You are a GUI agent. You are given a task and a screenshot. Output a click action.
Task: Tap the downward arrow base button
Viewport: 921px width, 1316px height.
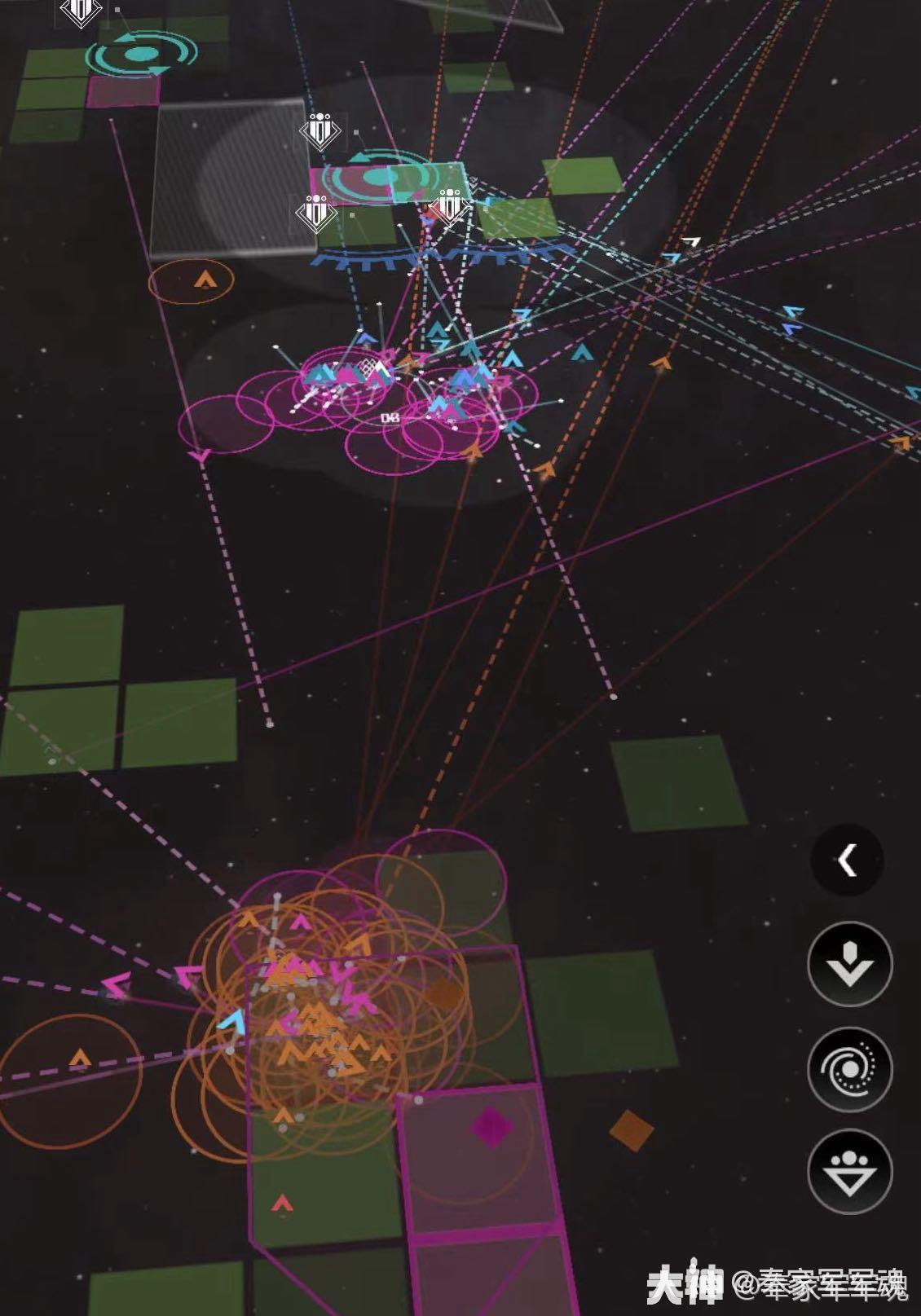click(850, 964)
